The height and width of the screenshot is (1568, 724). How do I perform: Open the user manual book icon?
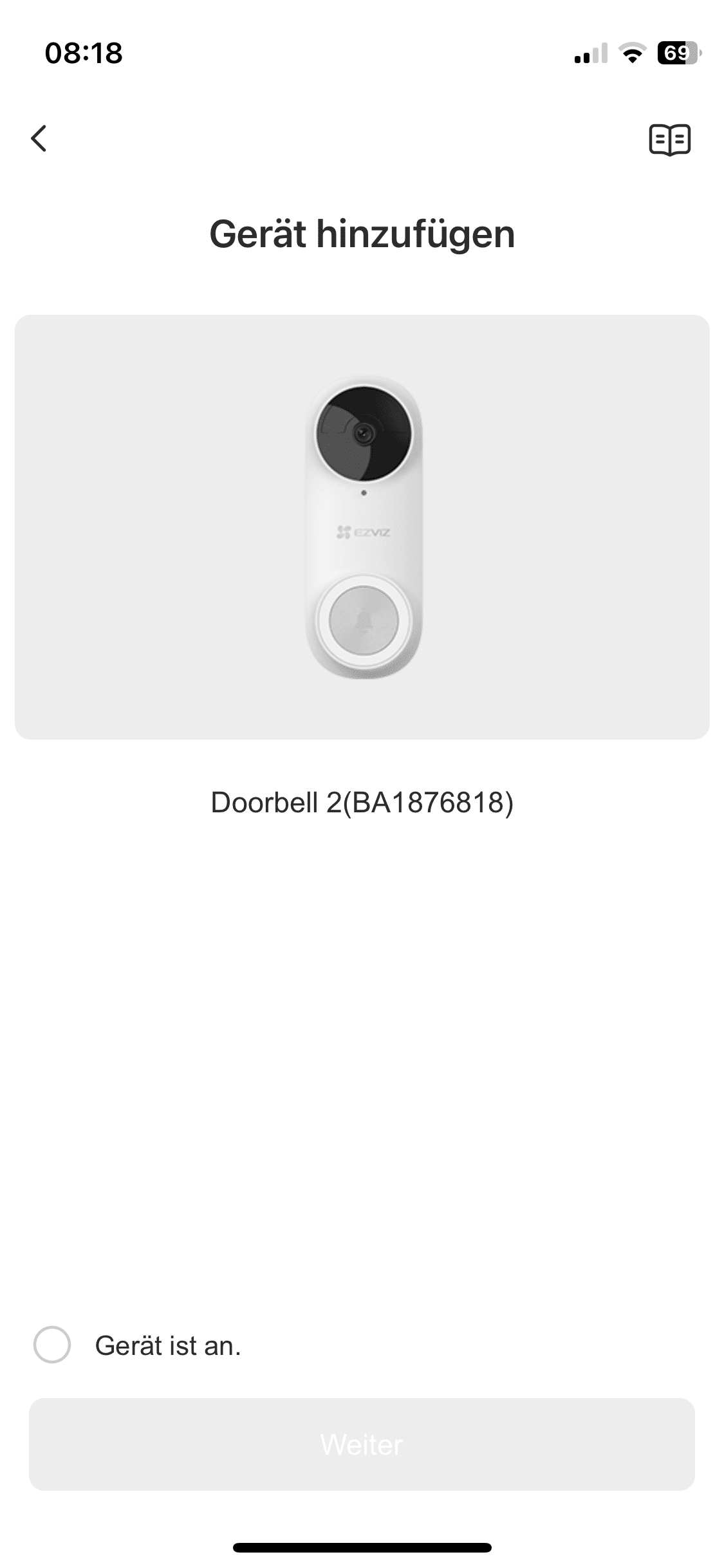[669, 140]
